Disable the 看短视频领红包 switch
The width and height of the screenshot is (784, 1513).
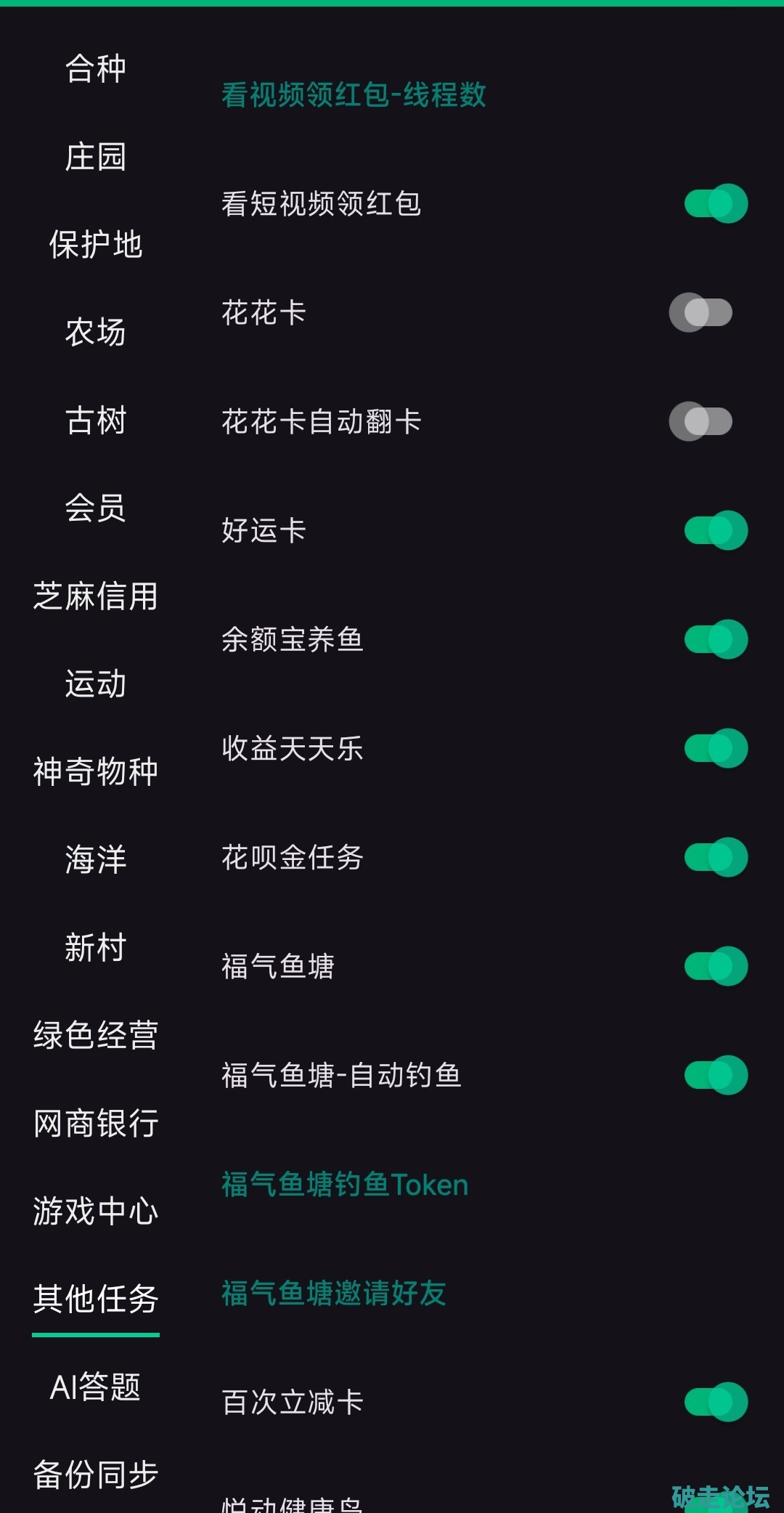tap(715, 203)
